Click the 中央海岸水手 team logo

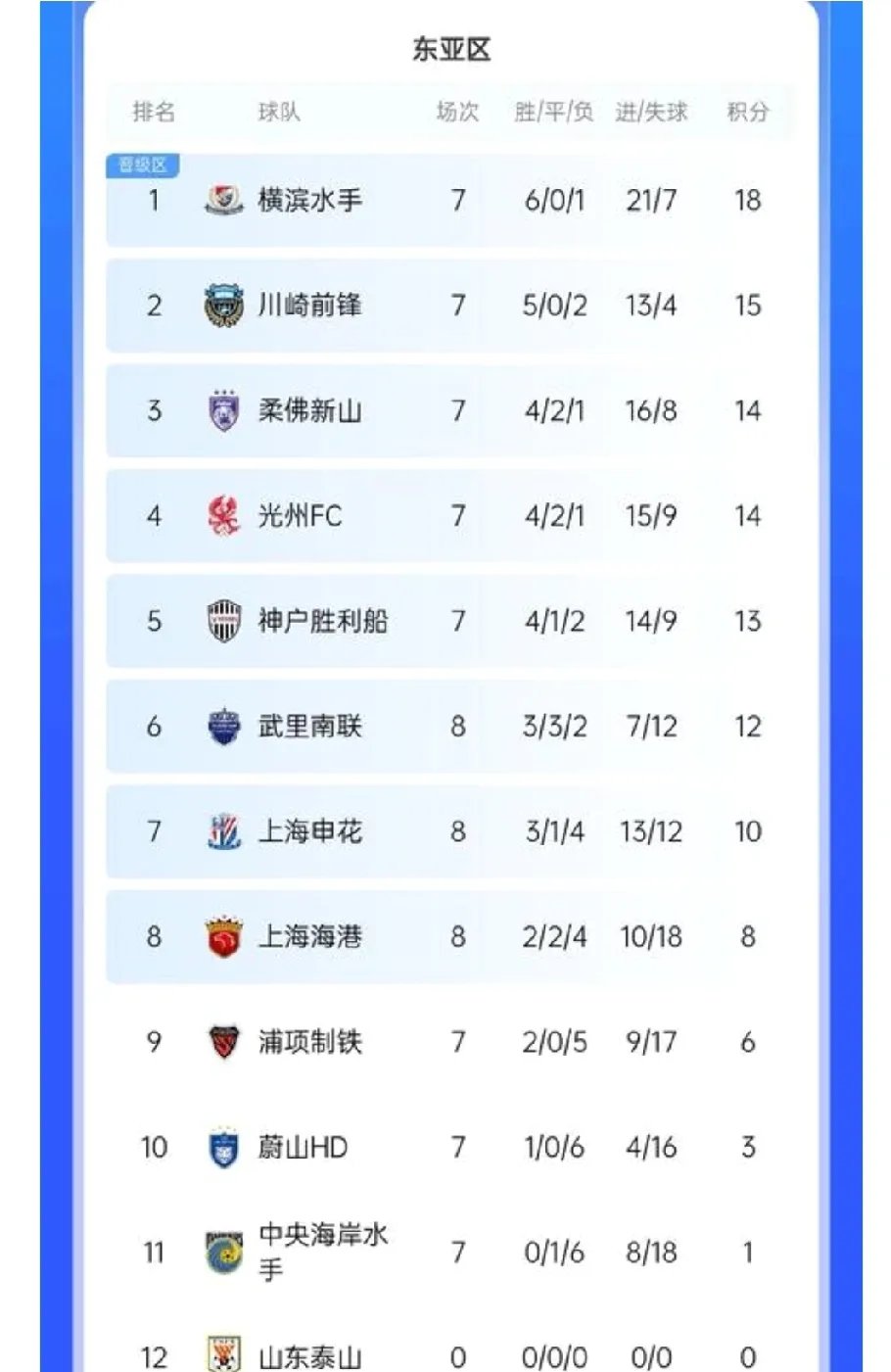pyautogui.click(x=225, y=1252)
